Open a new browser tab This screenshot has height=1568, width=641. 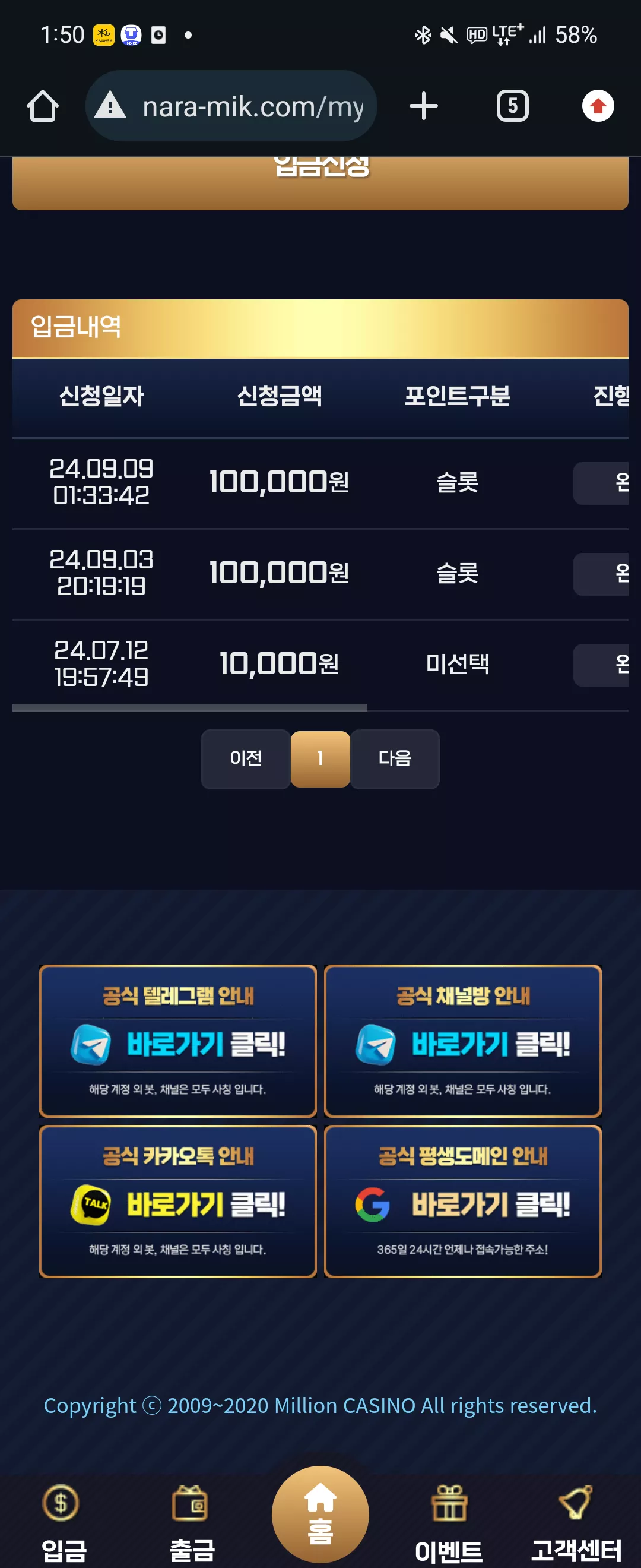click(423, 106)
